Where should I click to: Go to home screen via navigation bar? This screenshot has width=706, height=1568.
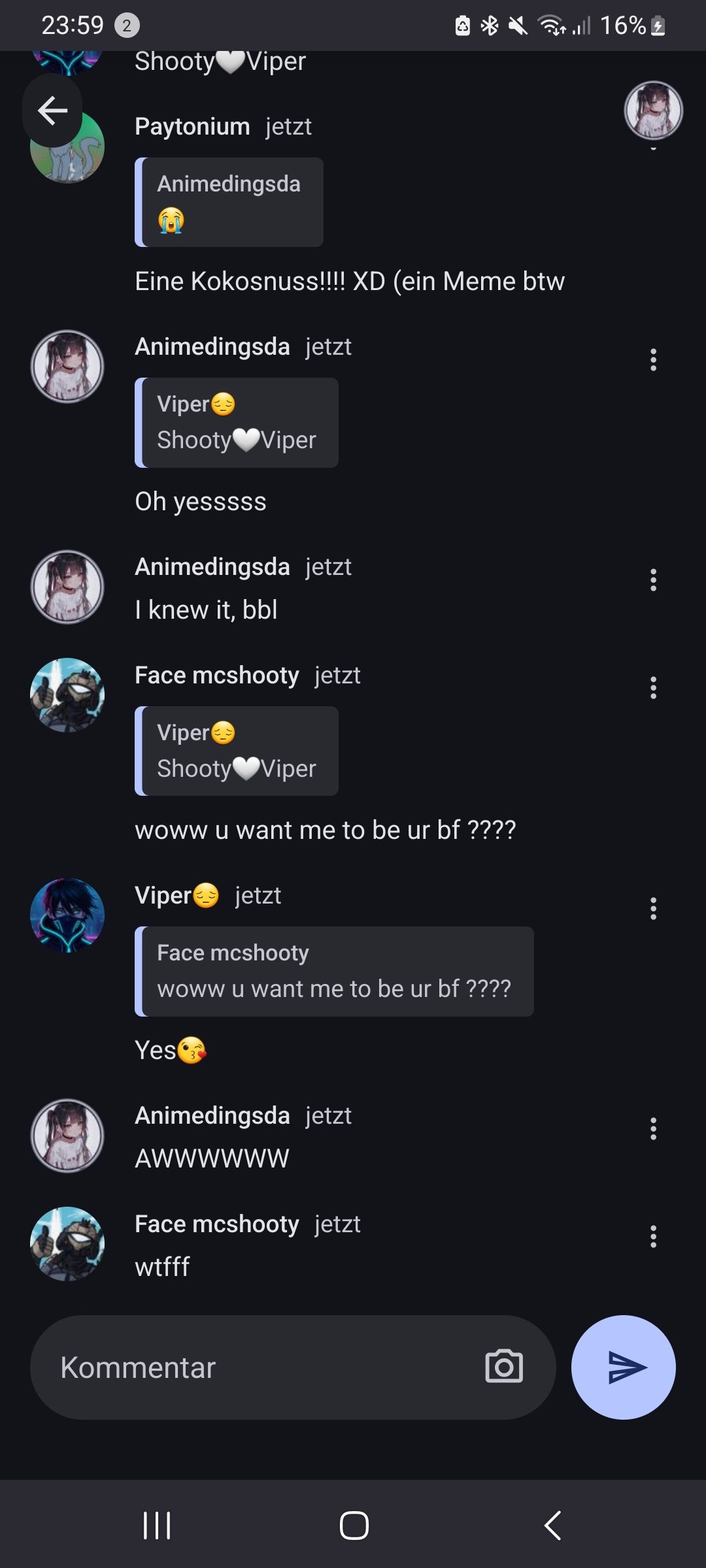pyautogui.click(x=354, y=1526)
